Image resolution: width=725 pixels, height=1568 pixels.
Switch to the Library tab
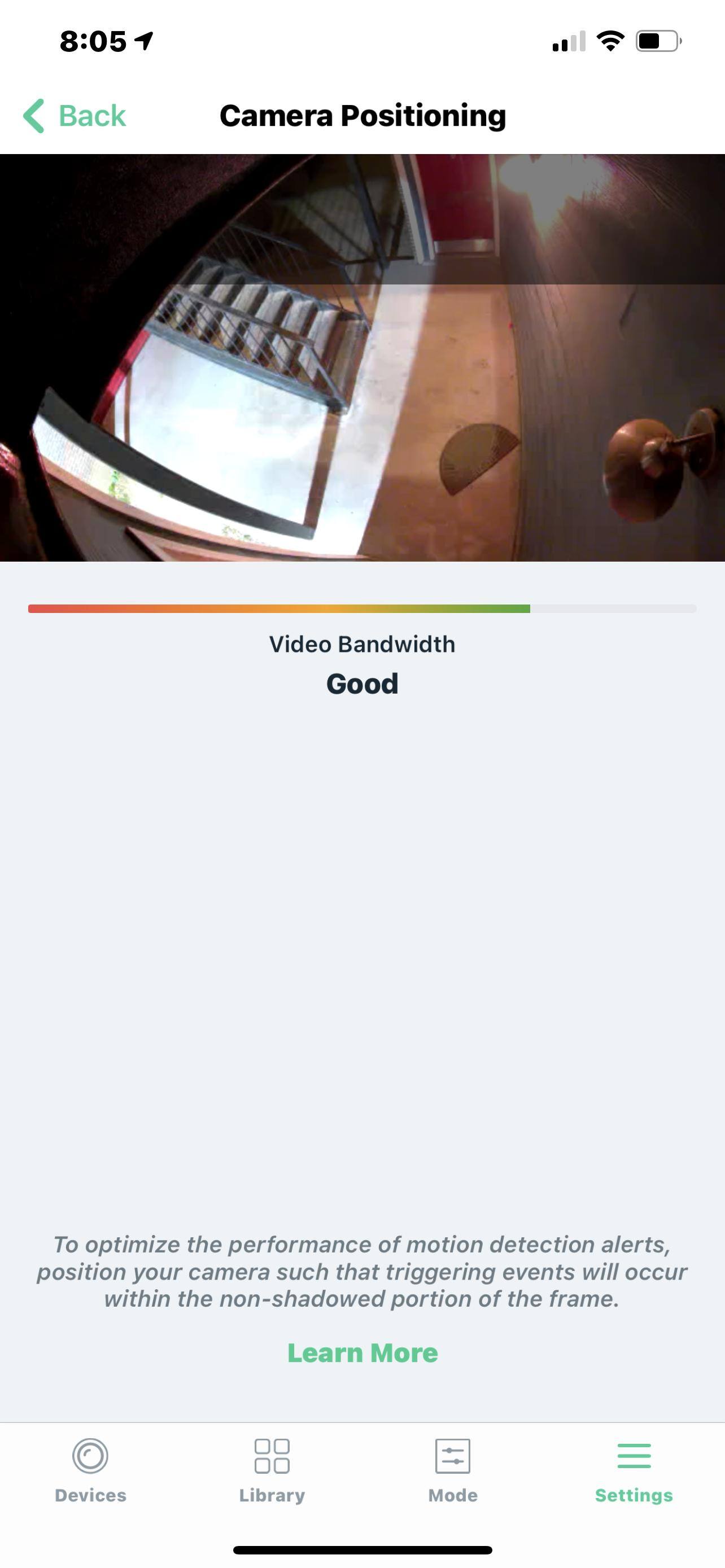[272, 1469]
